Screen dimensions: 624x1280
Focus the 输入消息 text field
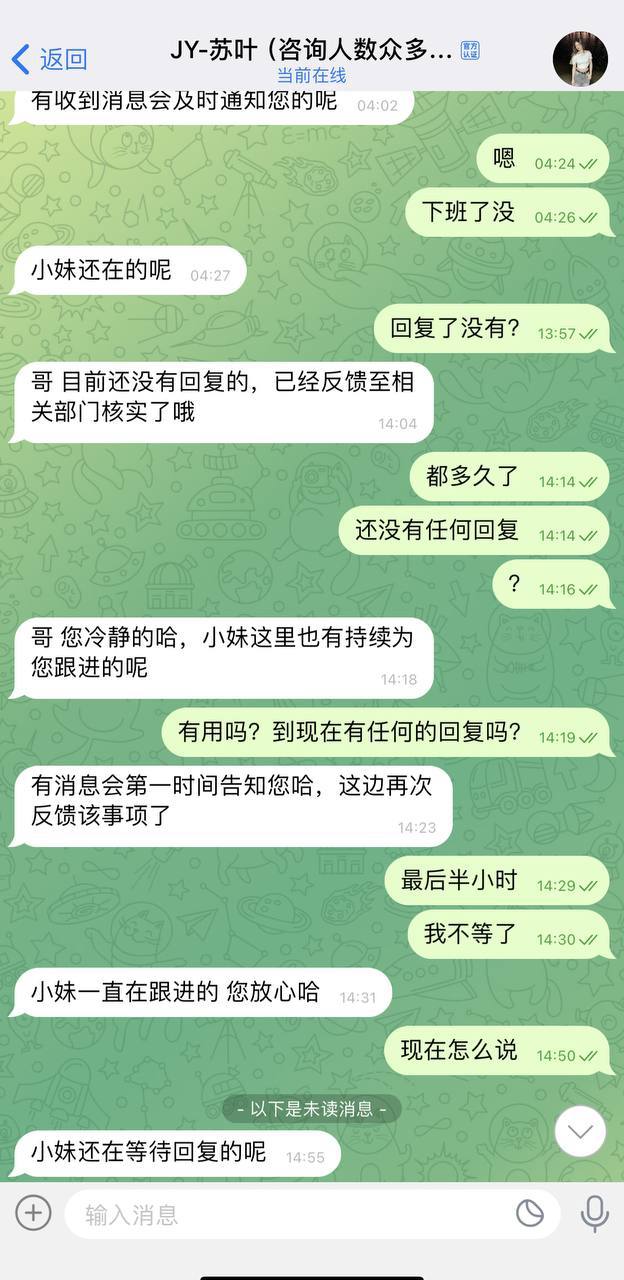click(x=290, y=1215)
